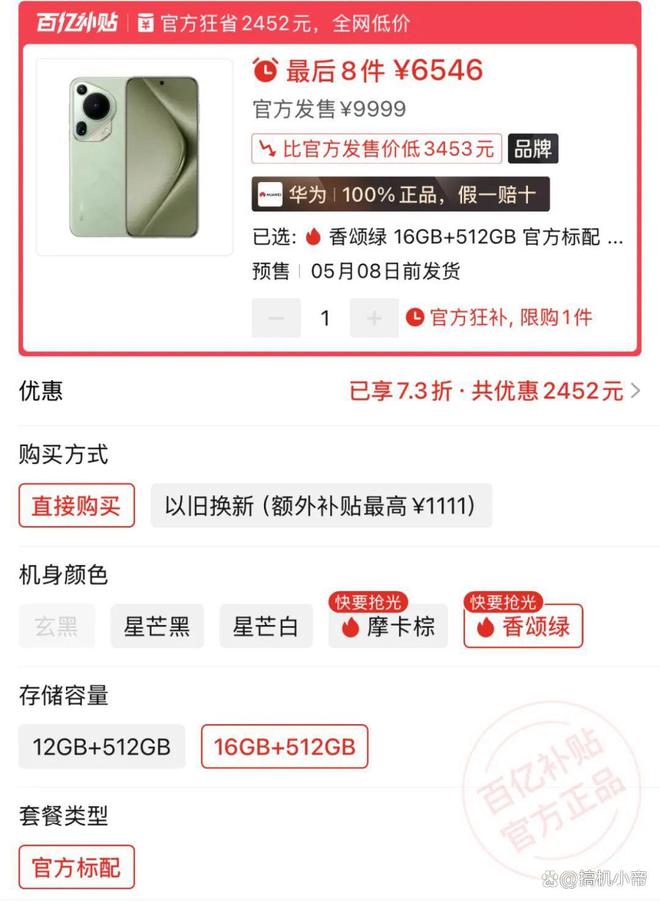Select direct purchase option 直接购买

[76, 506]
